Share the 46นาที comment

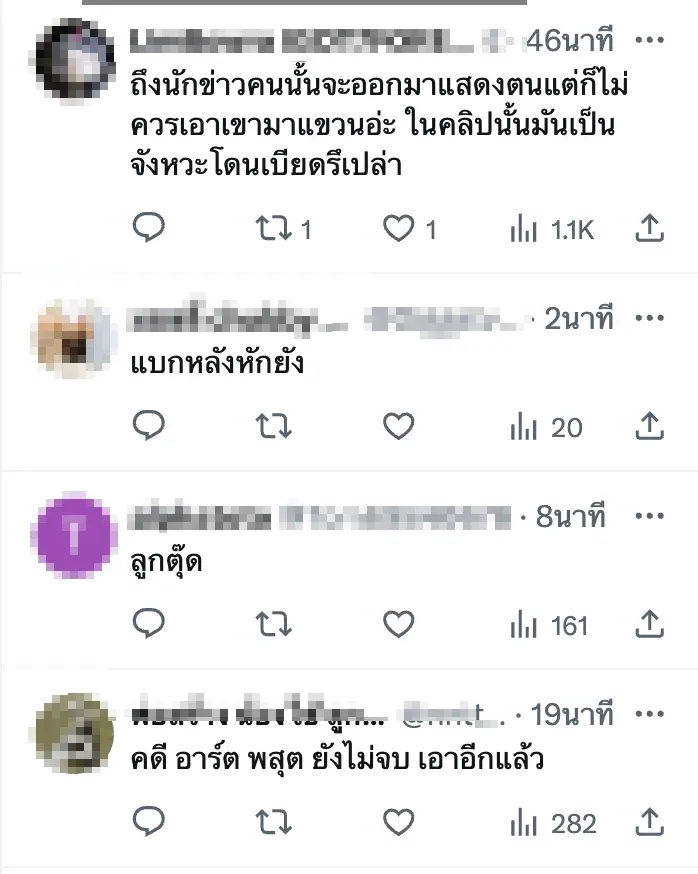[650, 229]
